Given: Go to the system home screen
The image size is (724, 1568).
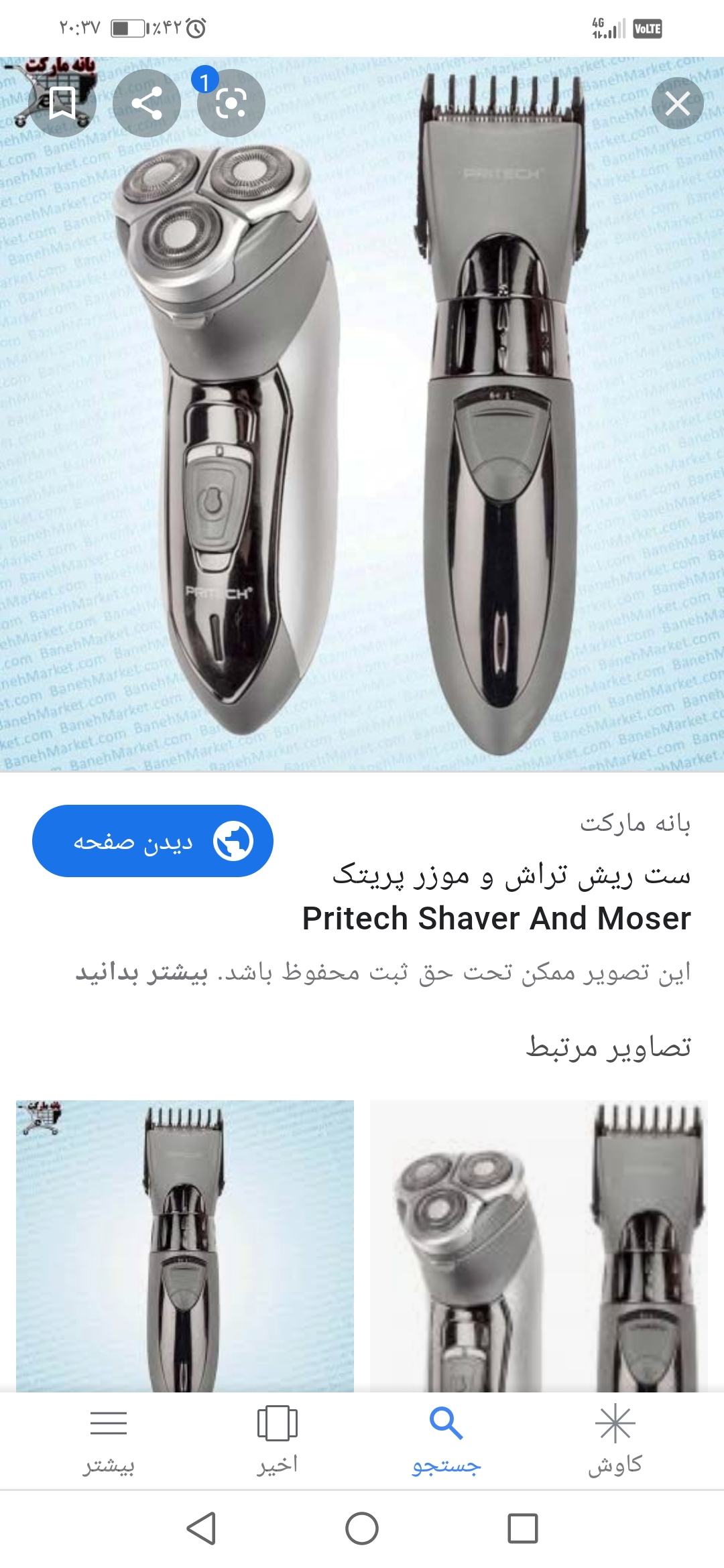Looking at the screenshot, I should [362, 1528].
